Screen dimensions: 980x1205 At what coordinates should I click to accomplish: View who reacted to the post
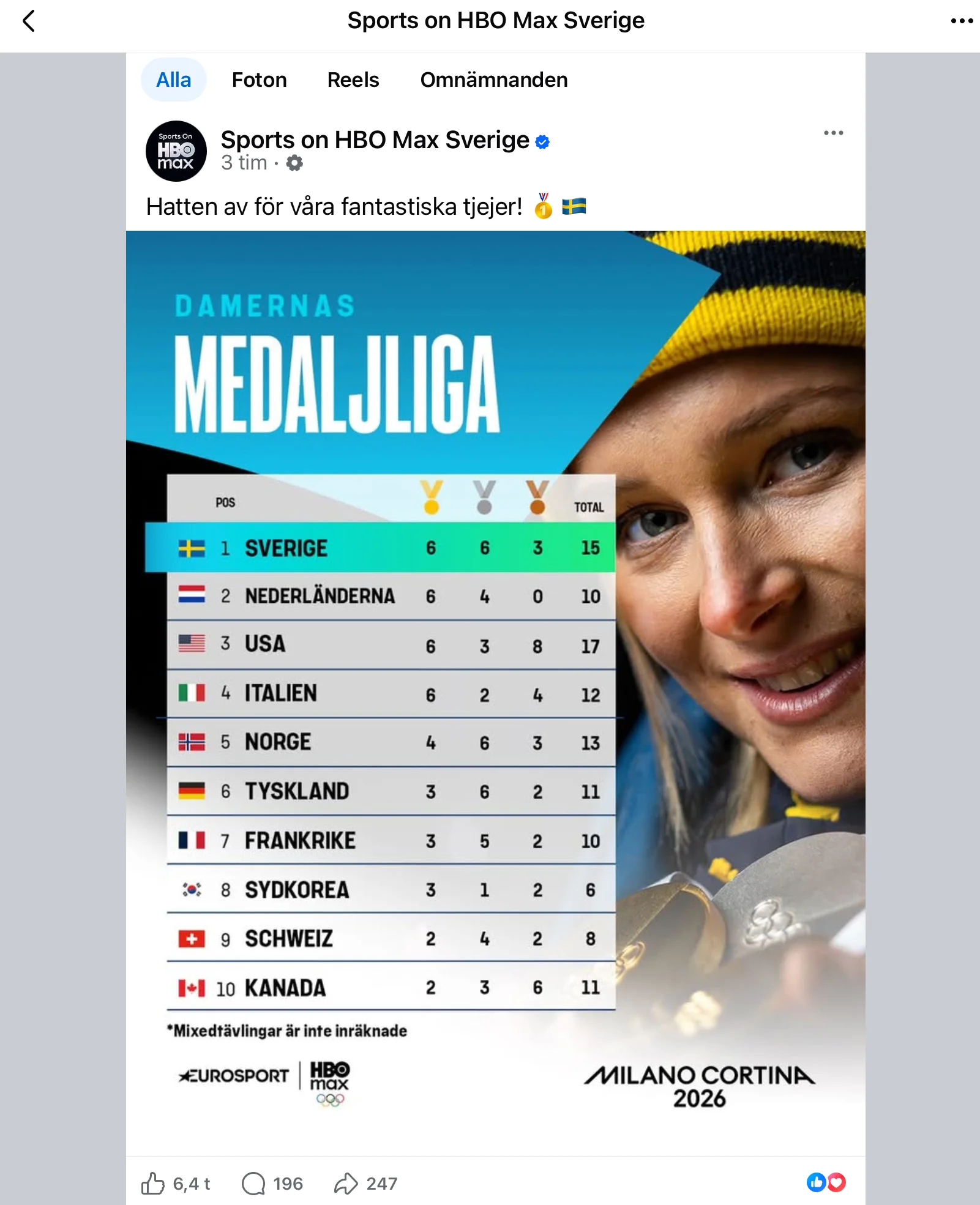click(826, 1182)
